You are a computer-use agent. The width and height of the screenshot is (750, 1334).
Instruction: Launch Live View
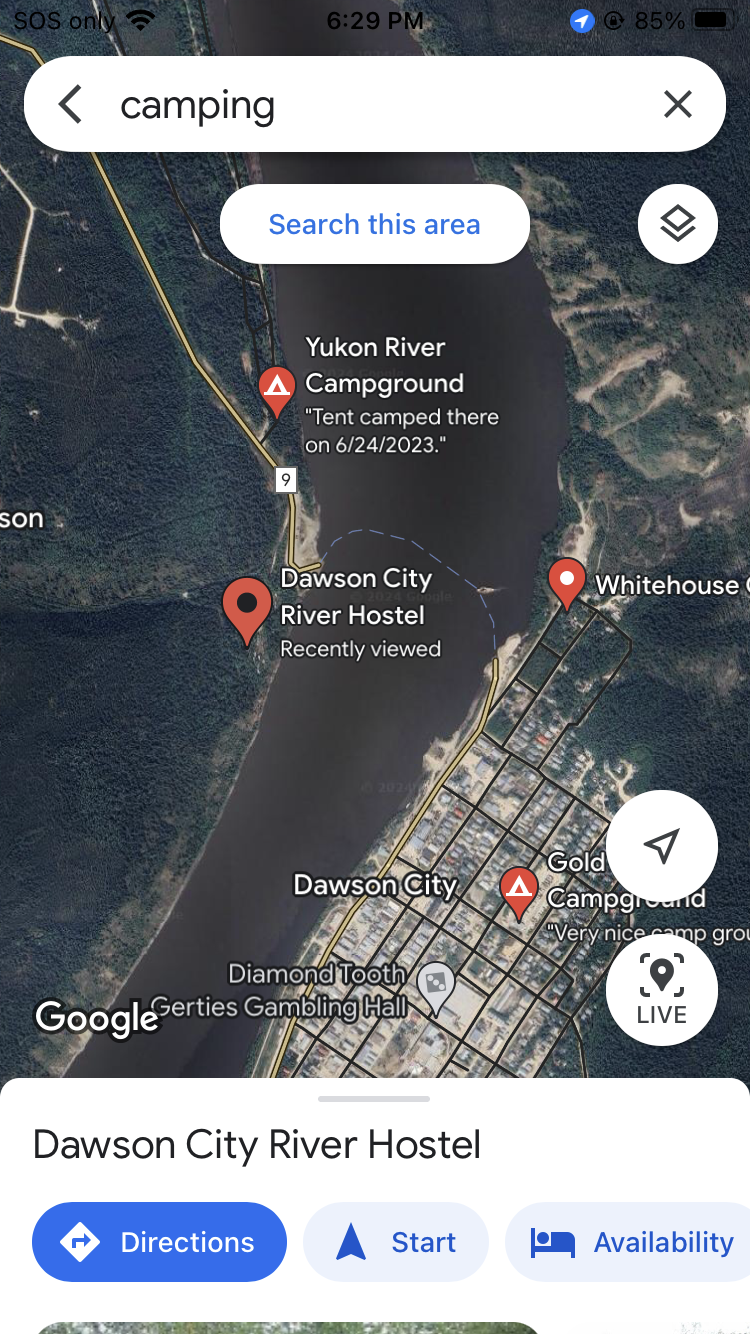pos(662,990)
